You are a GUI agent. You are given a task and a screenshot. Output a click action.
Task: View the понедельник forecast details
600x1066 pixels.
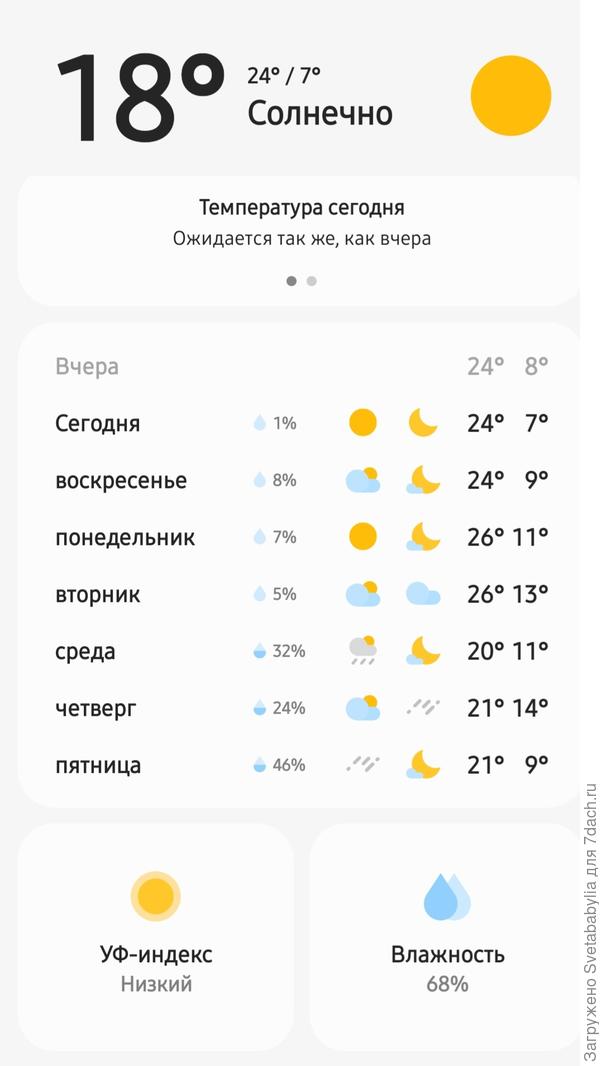(300, 537)
